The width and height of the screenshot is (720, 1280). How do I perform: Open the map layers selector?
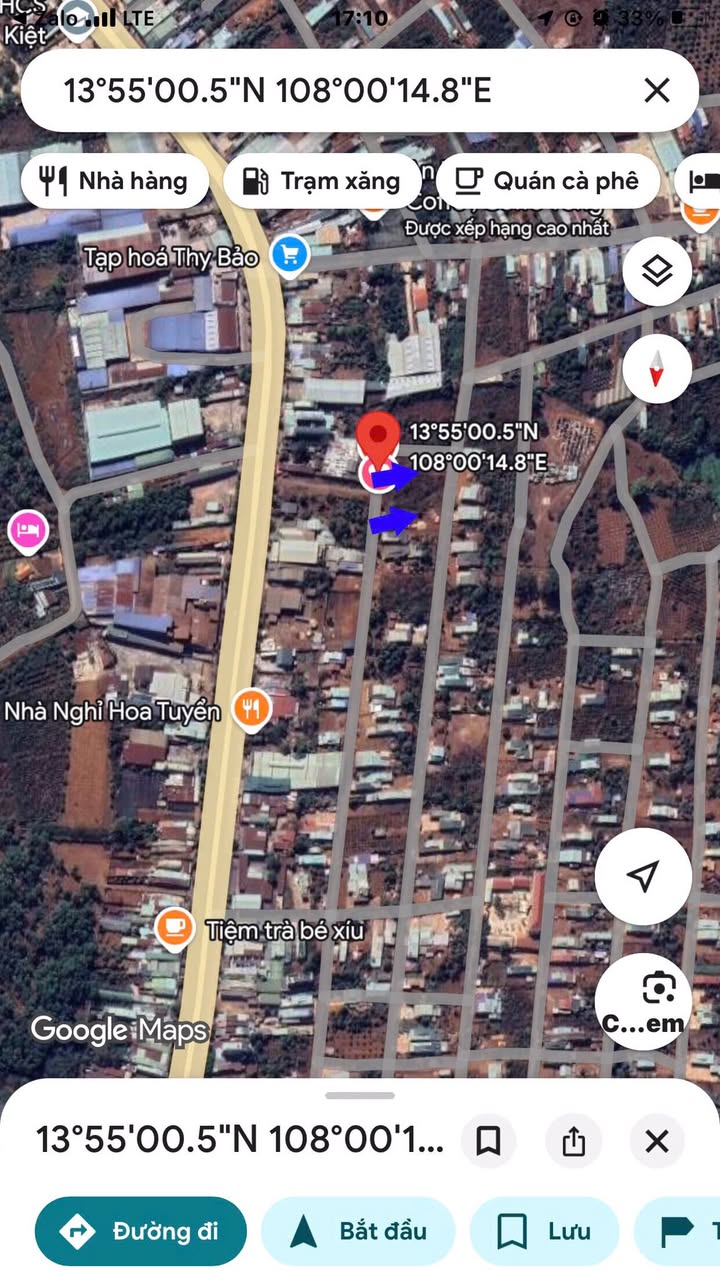pos(657,271)
